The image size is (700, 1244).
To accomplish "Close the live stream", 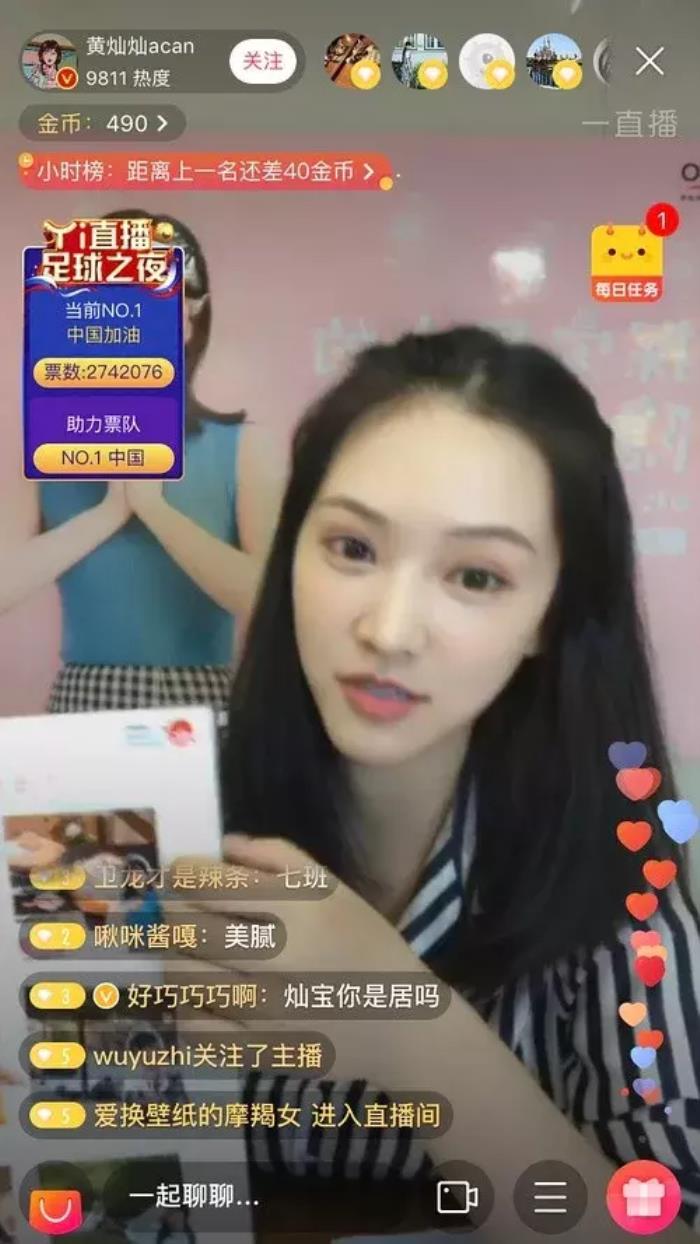I will click(x=649, y=62).
